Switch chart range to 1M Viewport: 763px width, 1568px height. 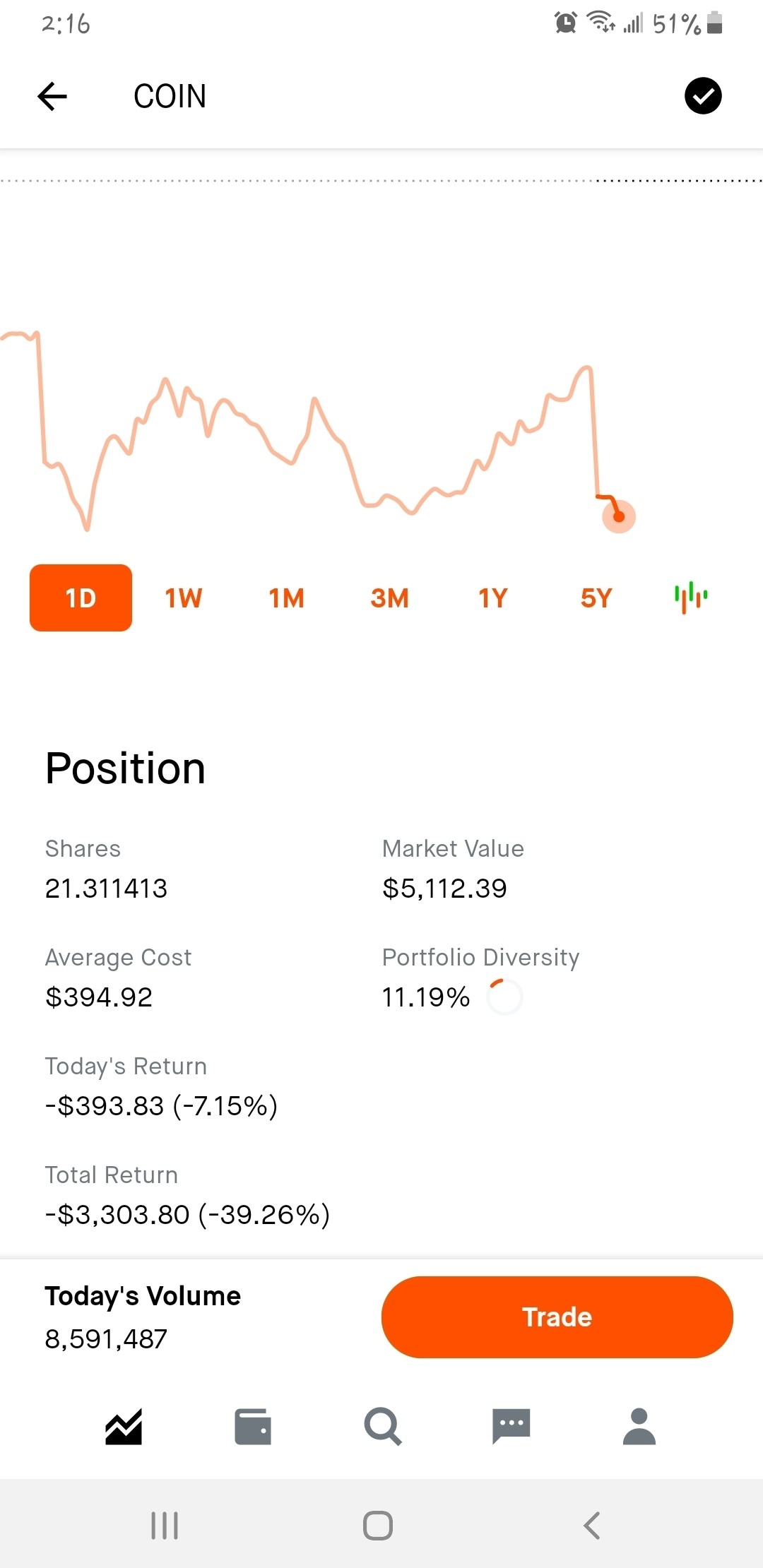coord(286,598)
